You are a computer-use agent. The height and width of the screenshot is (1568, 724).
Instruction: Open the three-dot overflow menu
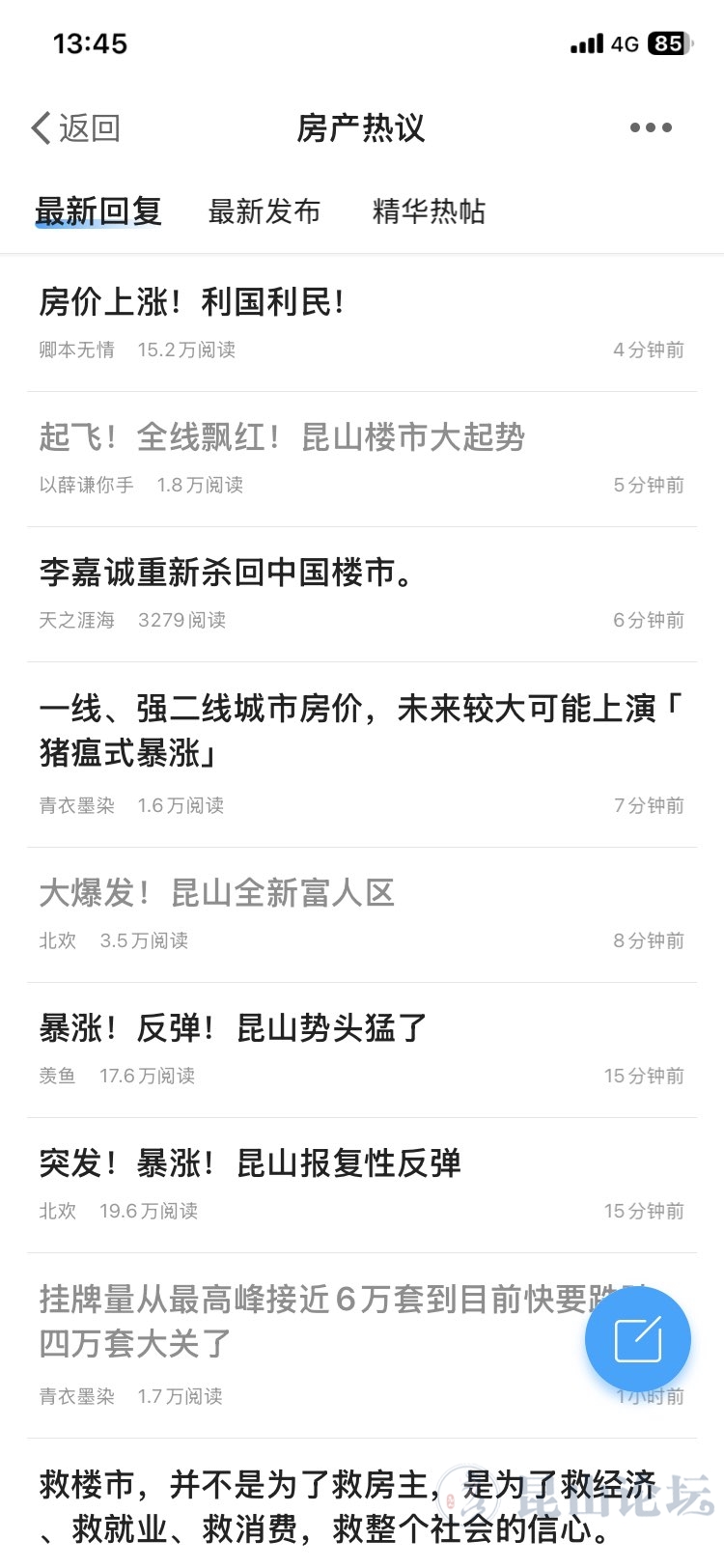point(651,127)
